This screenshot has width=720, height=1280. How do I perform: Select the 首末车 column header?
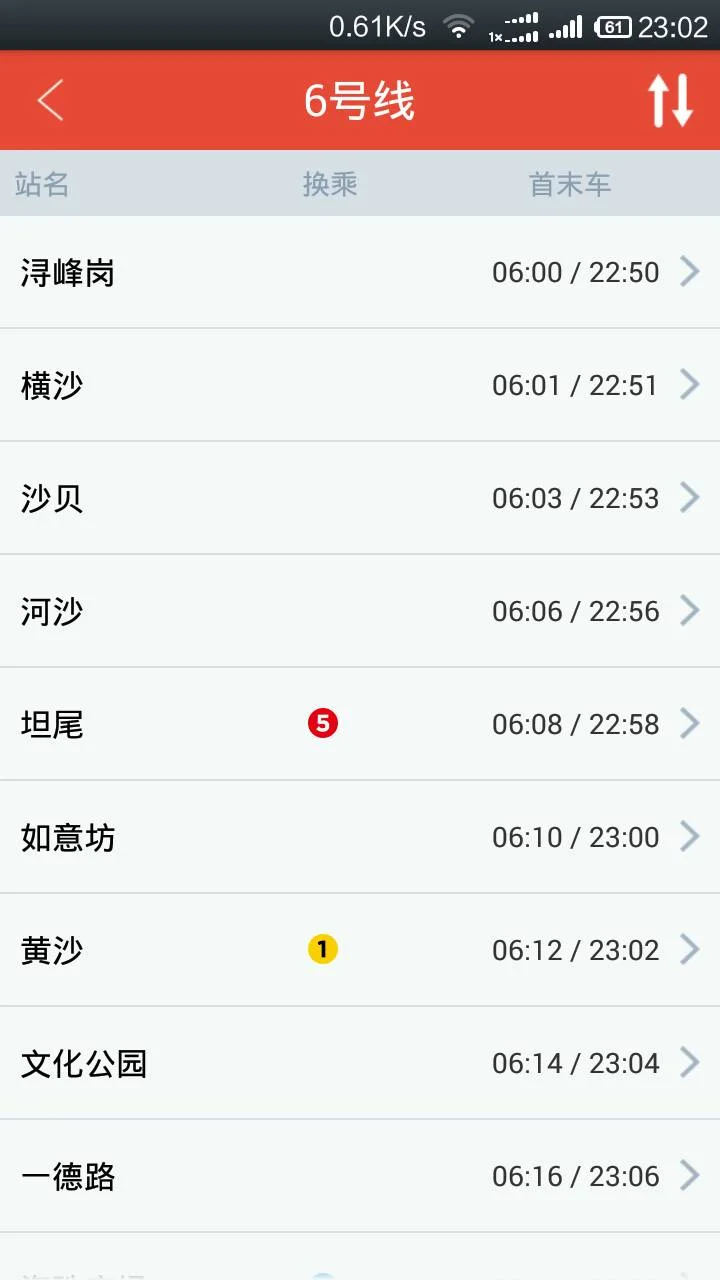click(570, 184)
